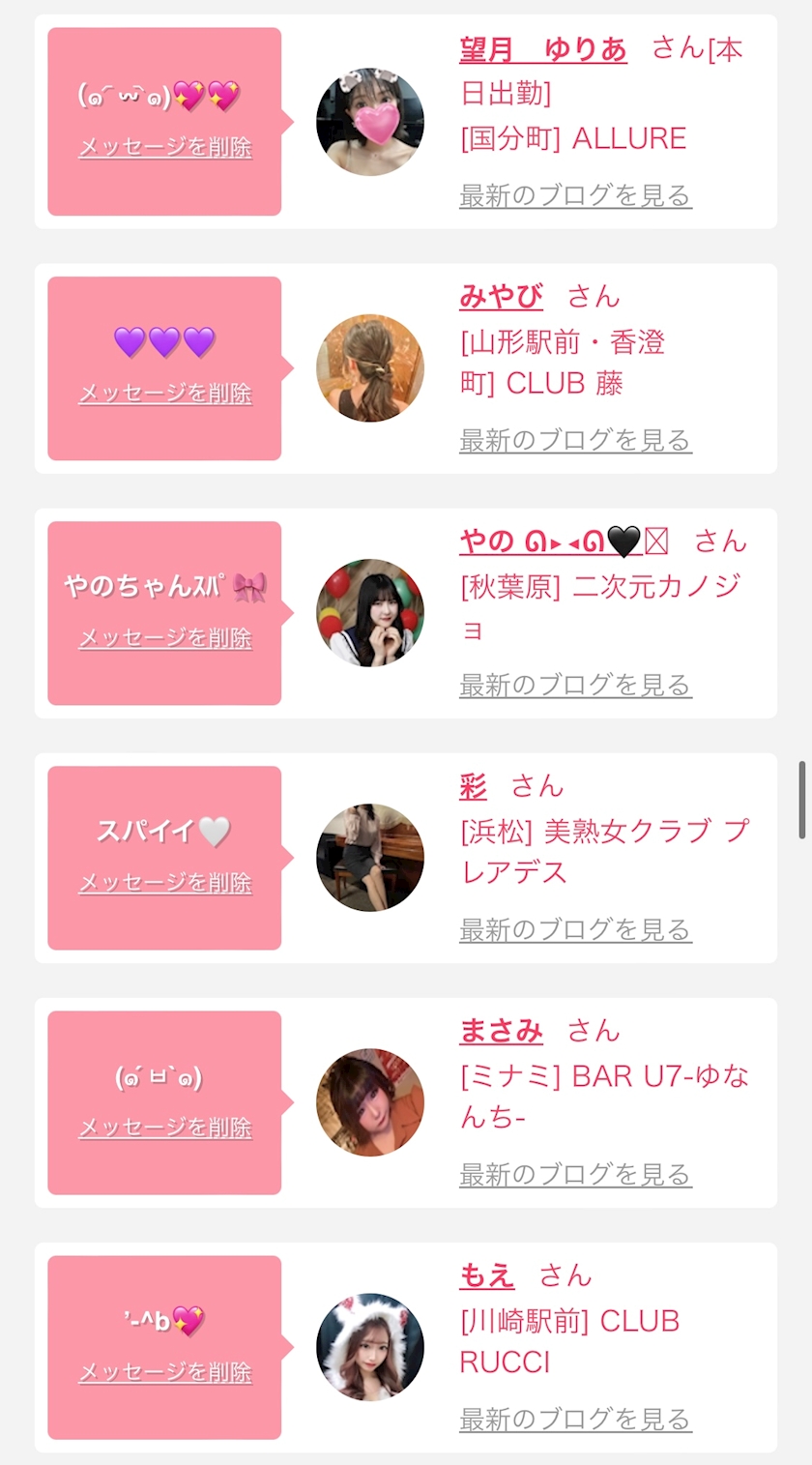View 望月 ゆりあ's latest blog
The height and width of the screenshot is (1465, 812).
pyautogui.click(x=575, y=195)
